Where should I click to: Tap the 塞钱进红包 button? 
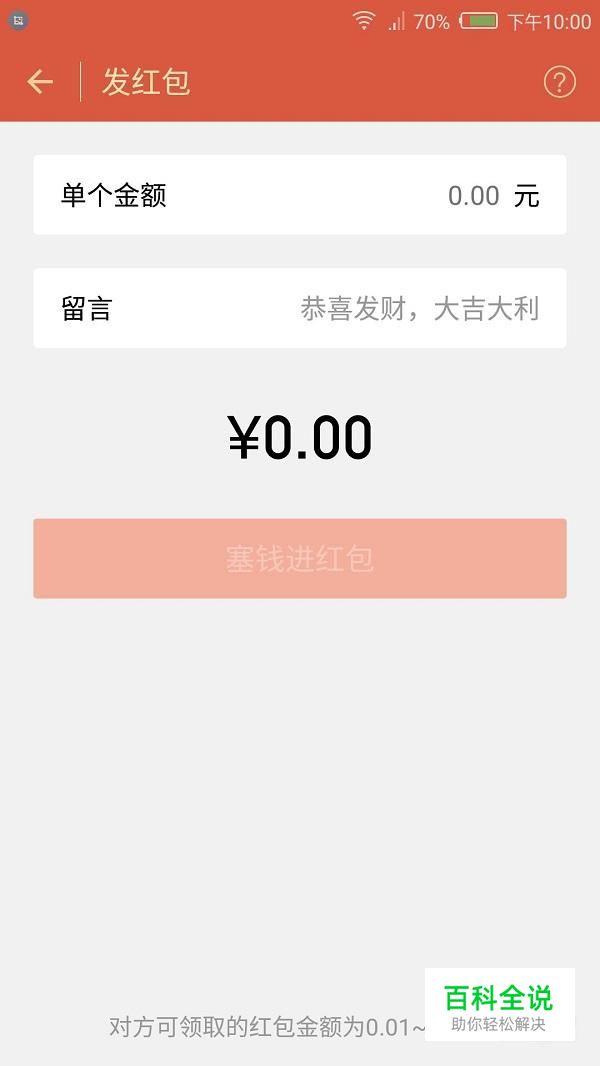(300, 559)
